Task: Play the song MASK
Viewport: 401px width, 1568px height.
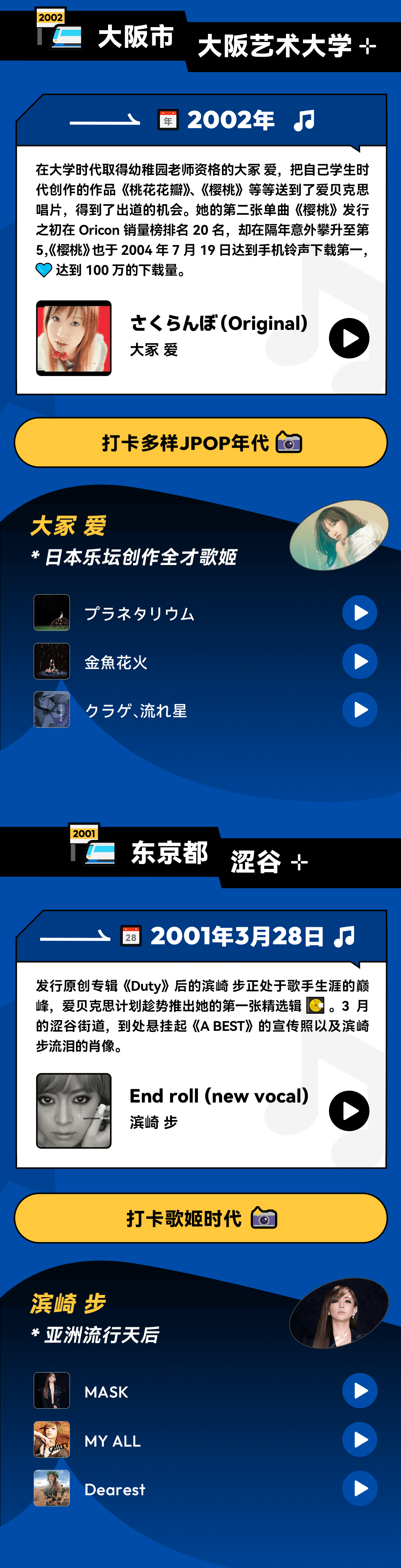Action: pyautogui.click(x=360, y=1391)
